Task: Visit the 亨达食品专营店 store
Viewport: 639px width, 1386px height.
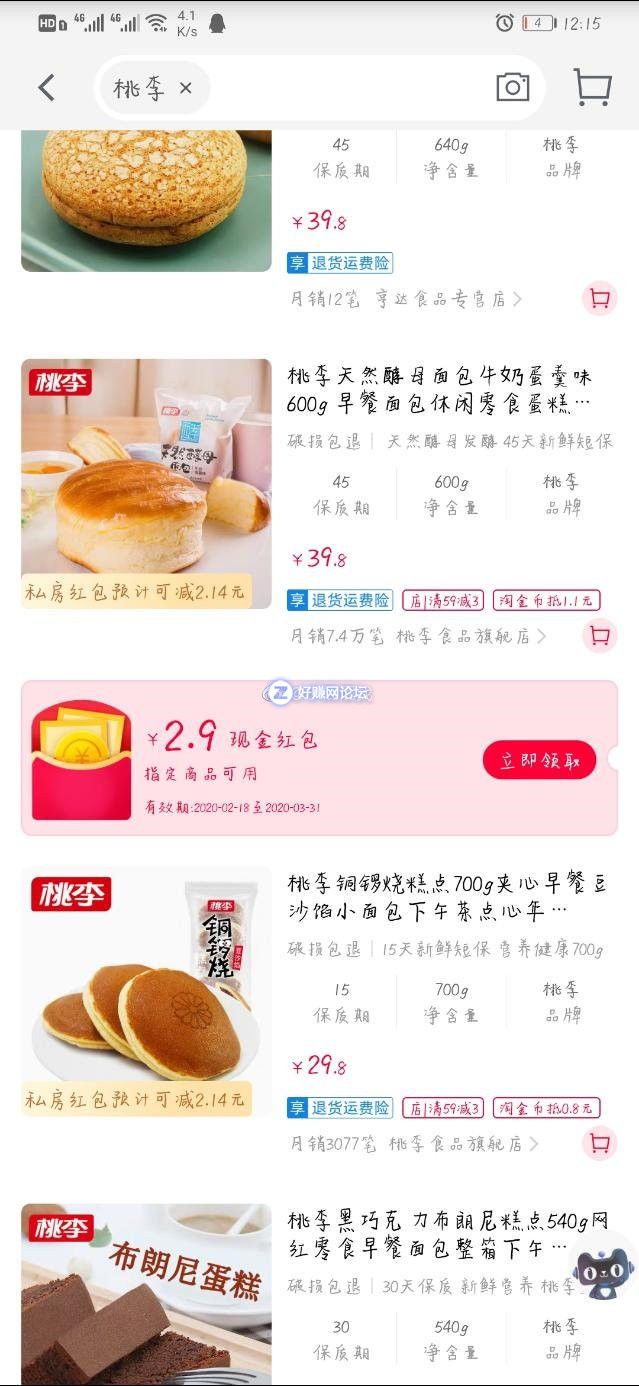Action: 448,299
